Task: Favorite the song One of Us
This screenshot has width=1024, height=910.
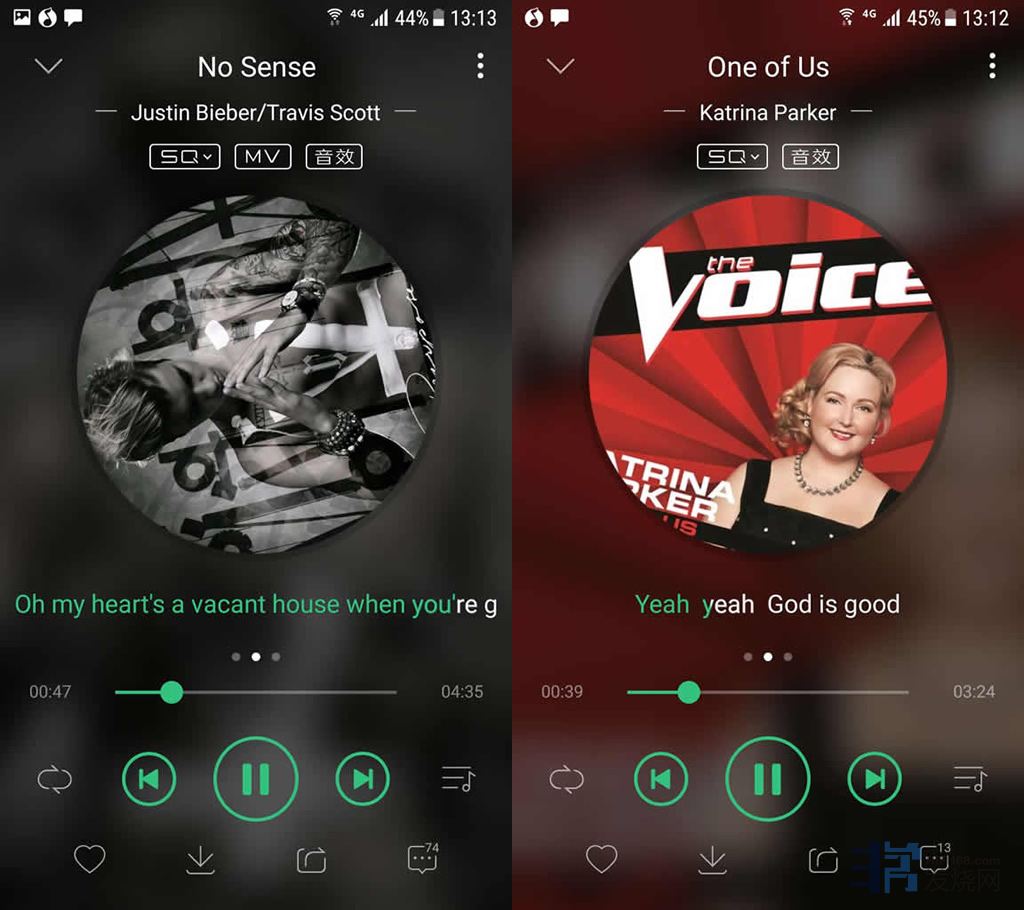Action: tap(601, 859)
